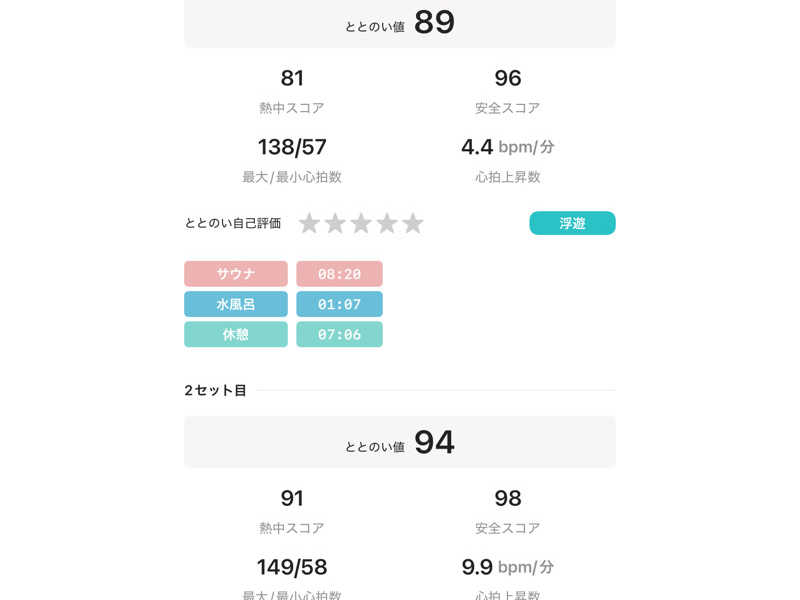Rate ととのい自己評価 with the first star
The image size is (800, 600).
pyautogui.click(x=309, y=223)
